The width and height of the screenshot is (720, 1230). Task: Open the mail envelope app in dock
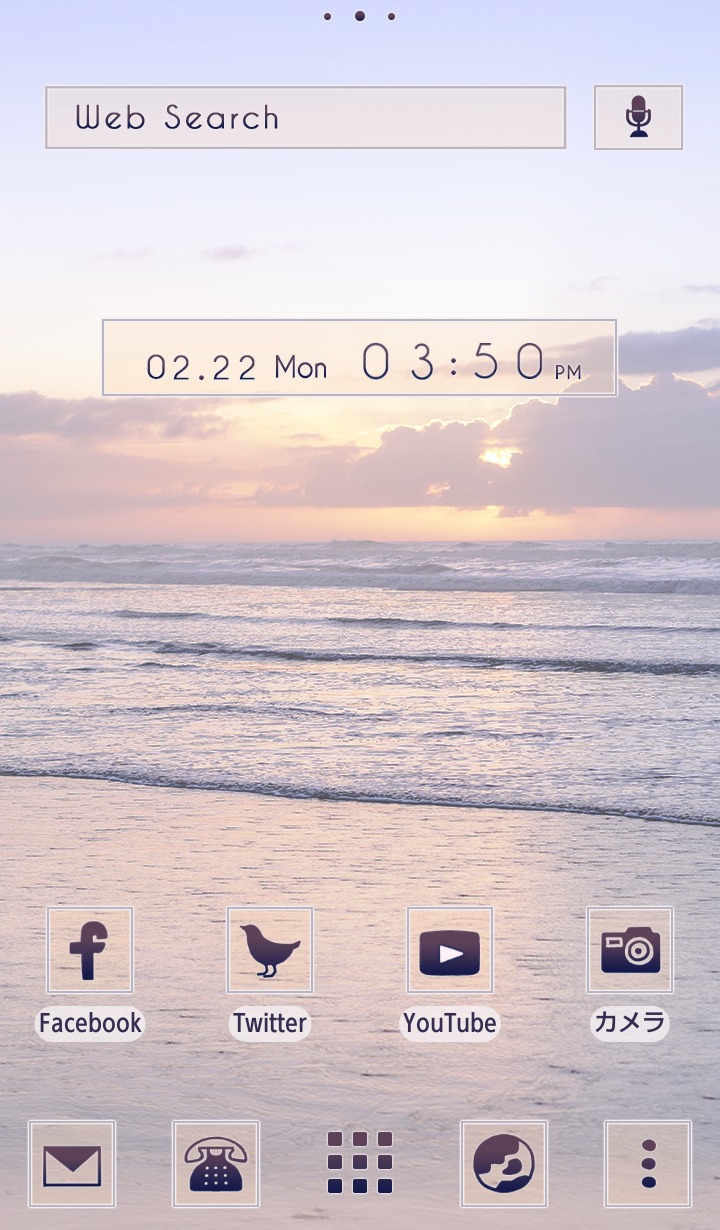pos(72,1163)
